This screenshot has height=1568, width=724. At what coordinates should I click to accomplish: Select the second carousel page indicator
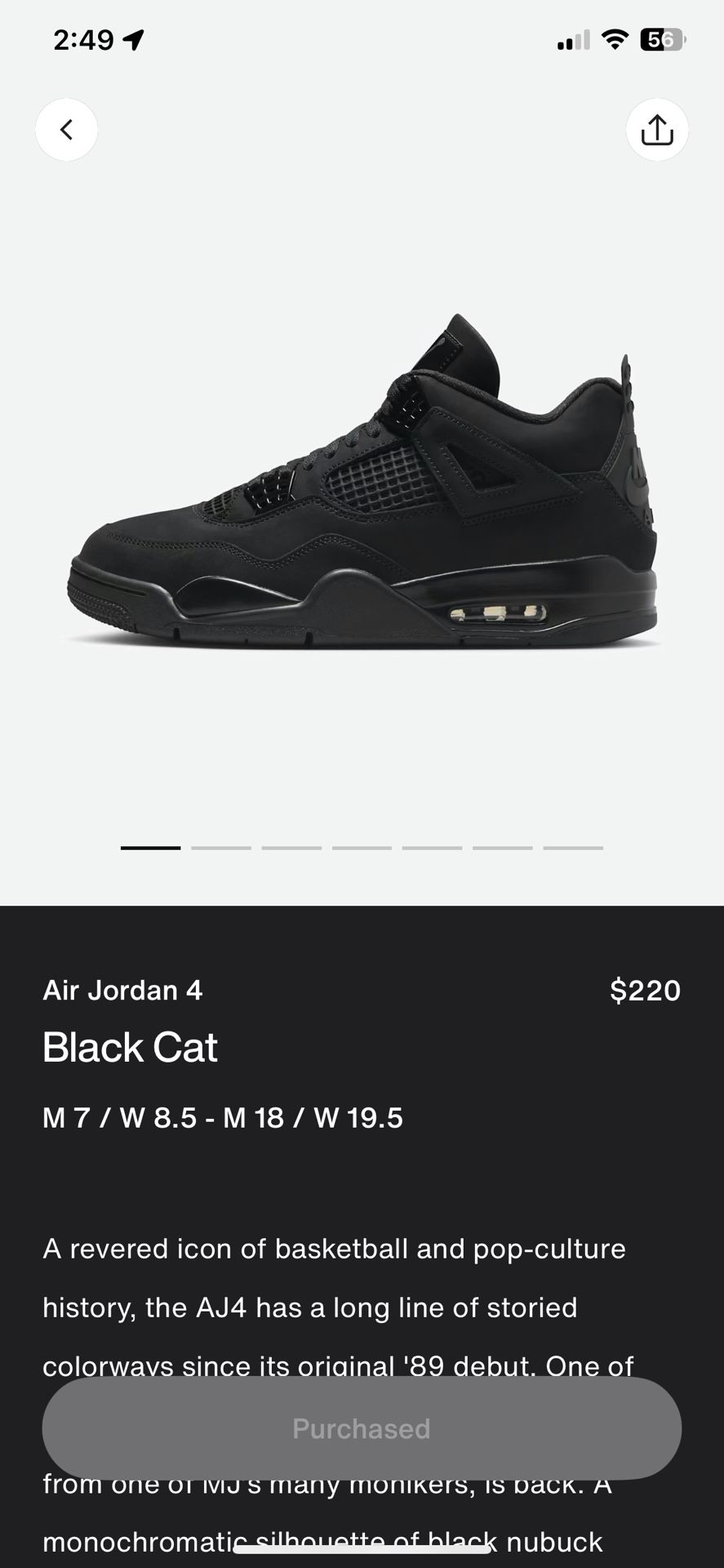pyautogui.click(x=220, y=849)
